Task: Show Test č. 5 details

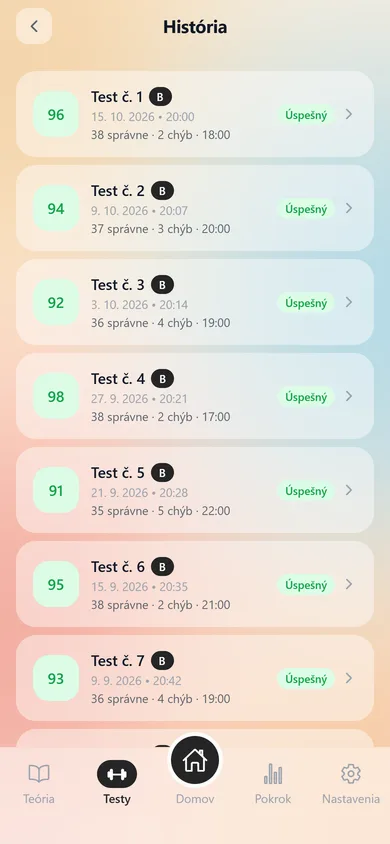Action: pyautogui.click(x=195, y=490)
